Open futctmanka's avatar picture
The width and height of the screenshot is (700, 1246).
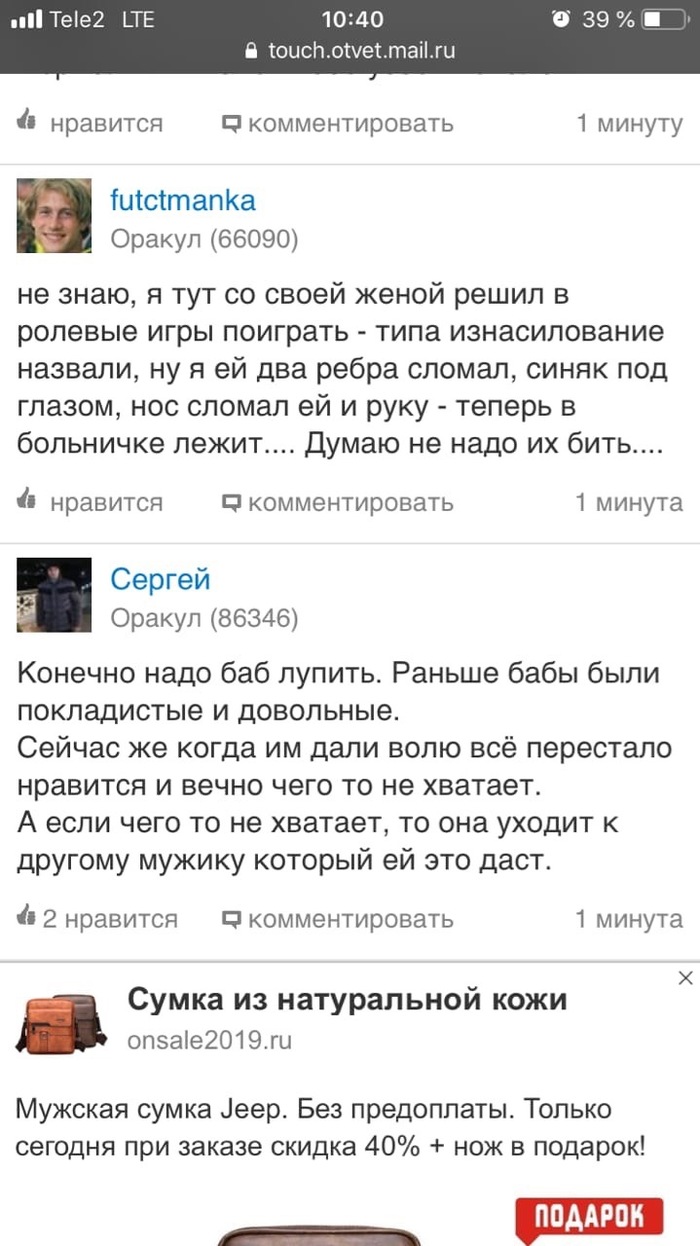(x=54, y=217)
